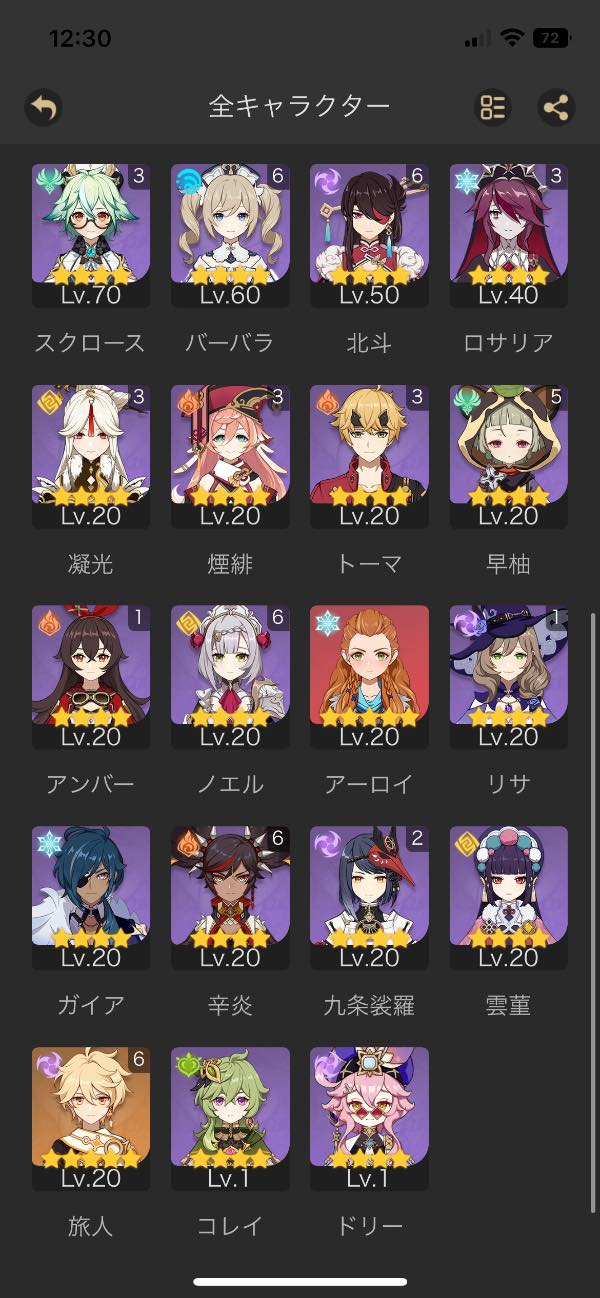The image size is (600, 1298).
Task: Open 早柚 character card
Action: (509, 456)
